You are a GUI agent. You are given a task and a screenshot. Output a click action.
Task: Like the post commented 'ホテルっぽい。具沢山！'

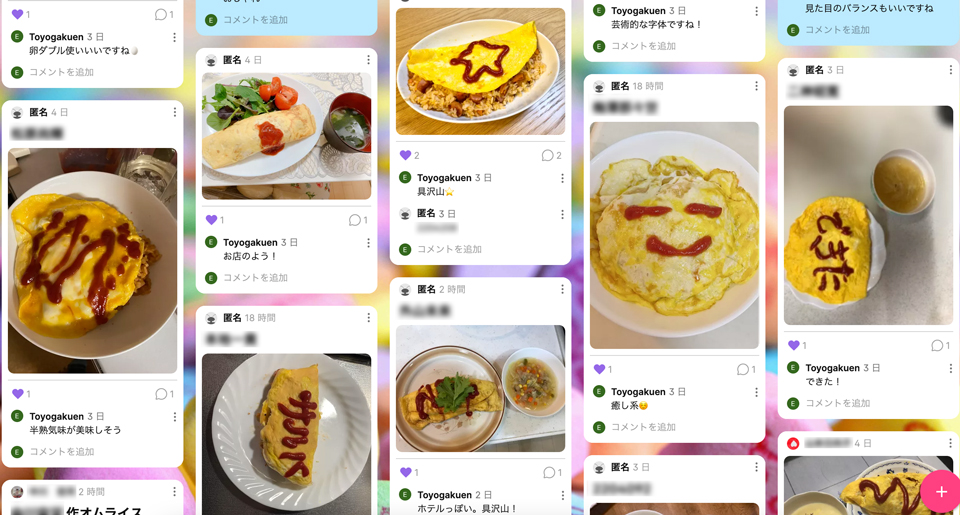click(405, 472)
